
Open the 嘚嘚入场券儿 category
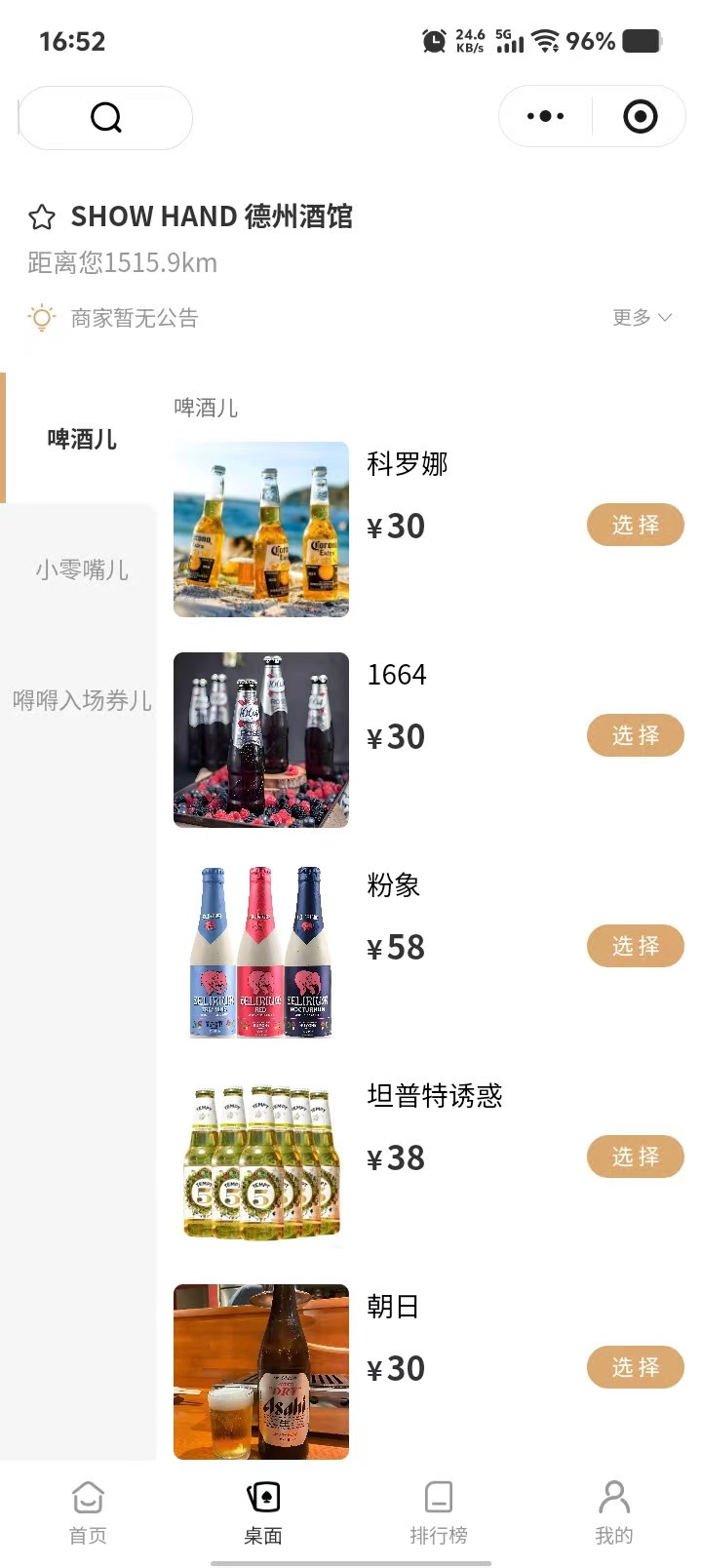tap(82, 700)
